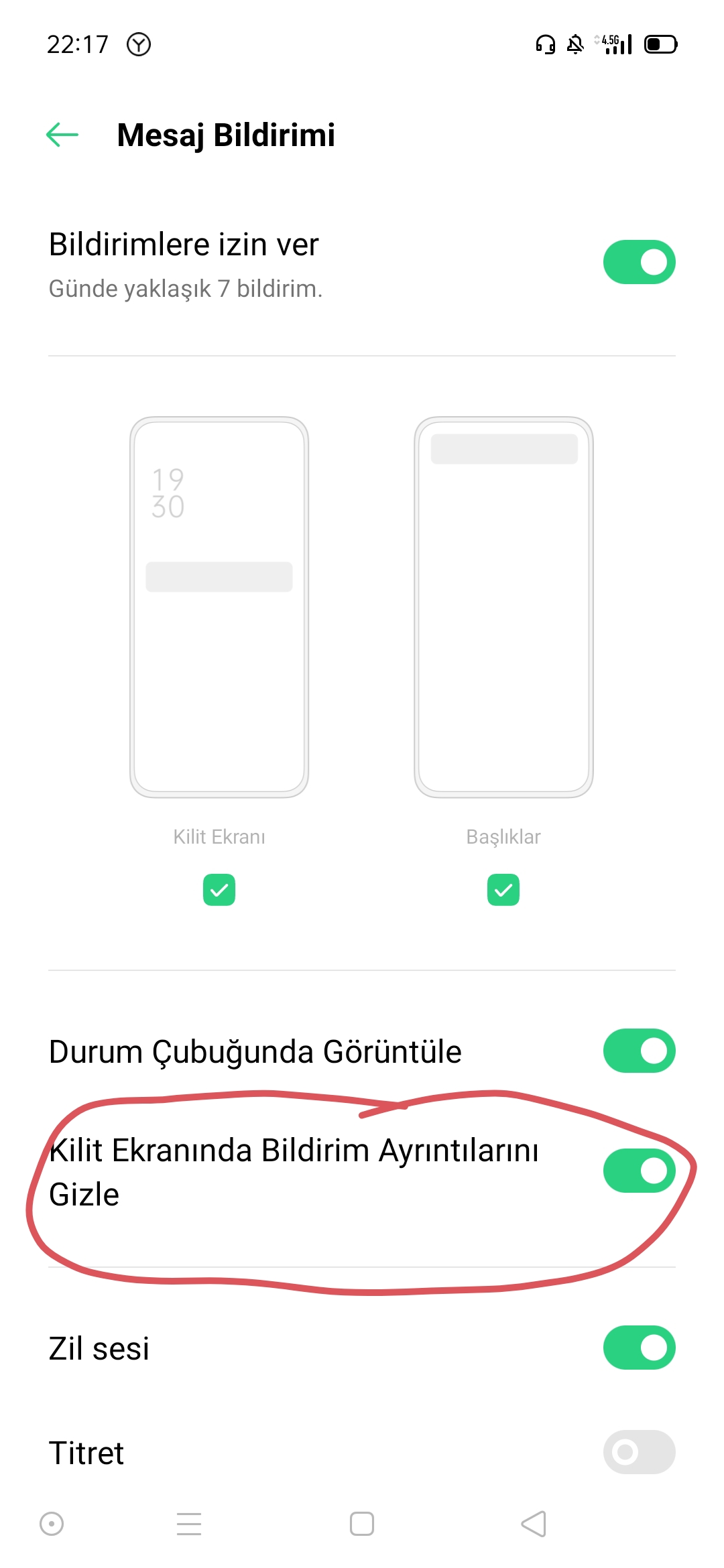This screenshot has width=724, height=1568.
Task: Tap the system back triangle
Action: 534,1524
